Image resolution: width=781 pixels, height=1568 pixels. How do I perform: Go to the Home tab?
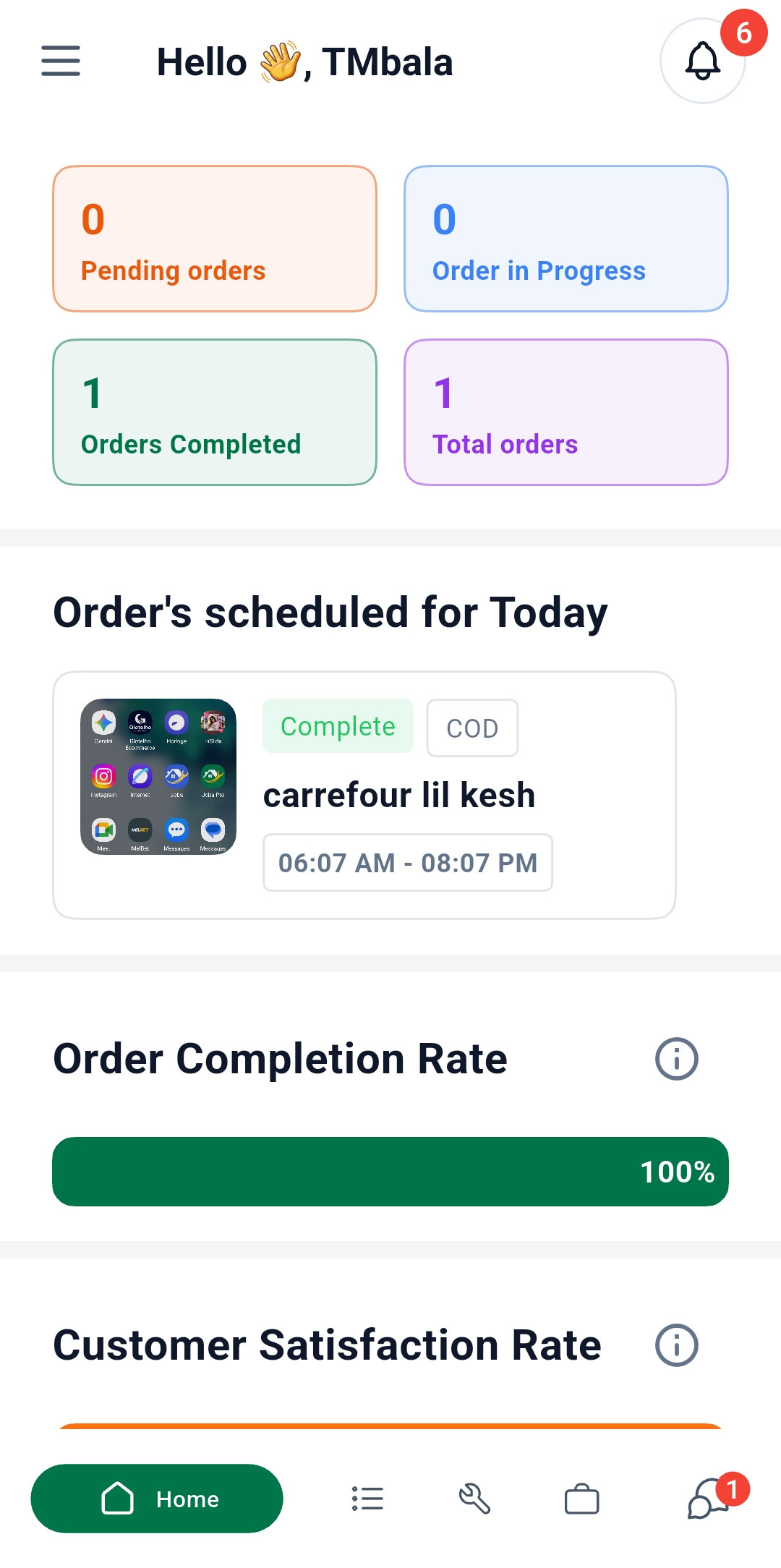coord(157,1499)
